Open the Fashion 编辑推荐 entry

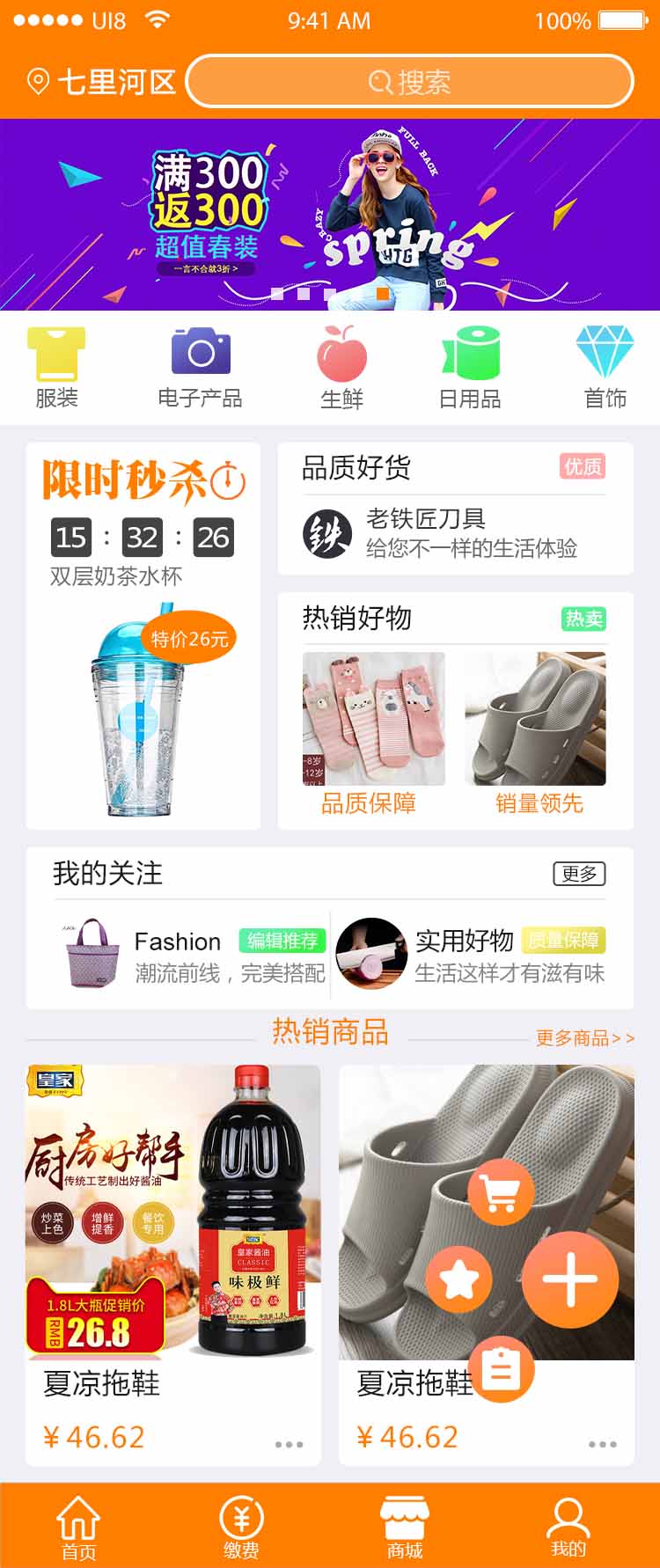click(195, 956)
